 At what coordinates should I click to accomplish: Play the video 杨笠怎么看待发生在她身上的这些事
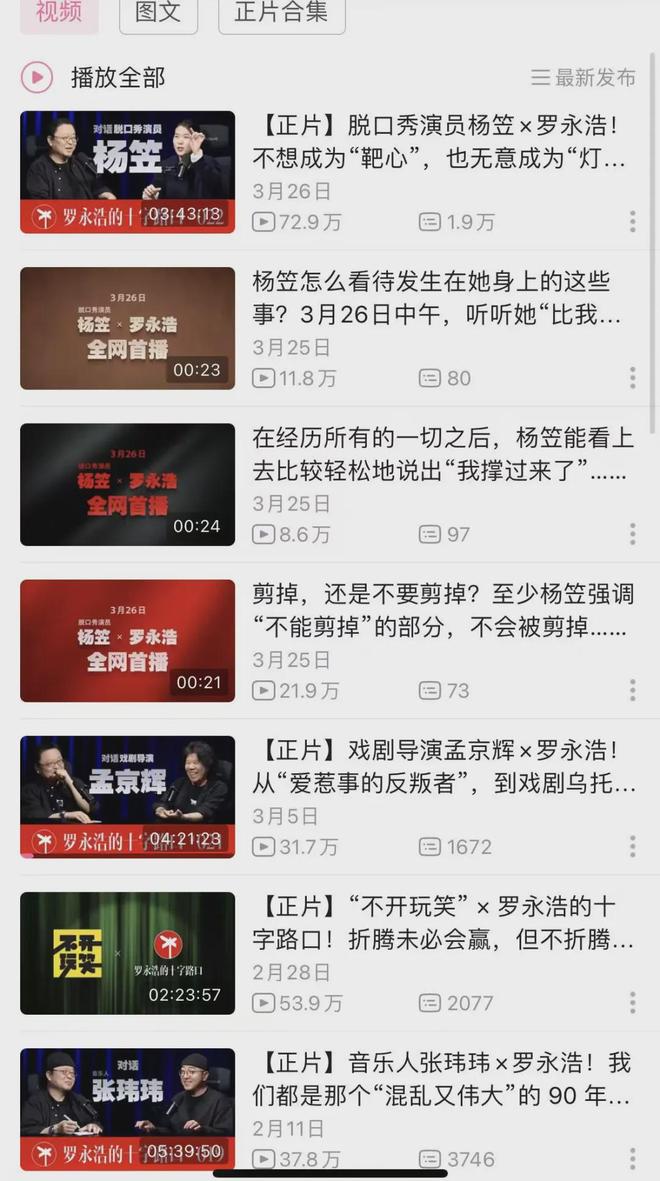click(128, 328)
